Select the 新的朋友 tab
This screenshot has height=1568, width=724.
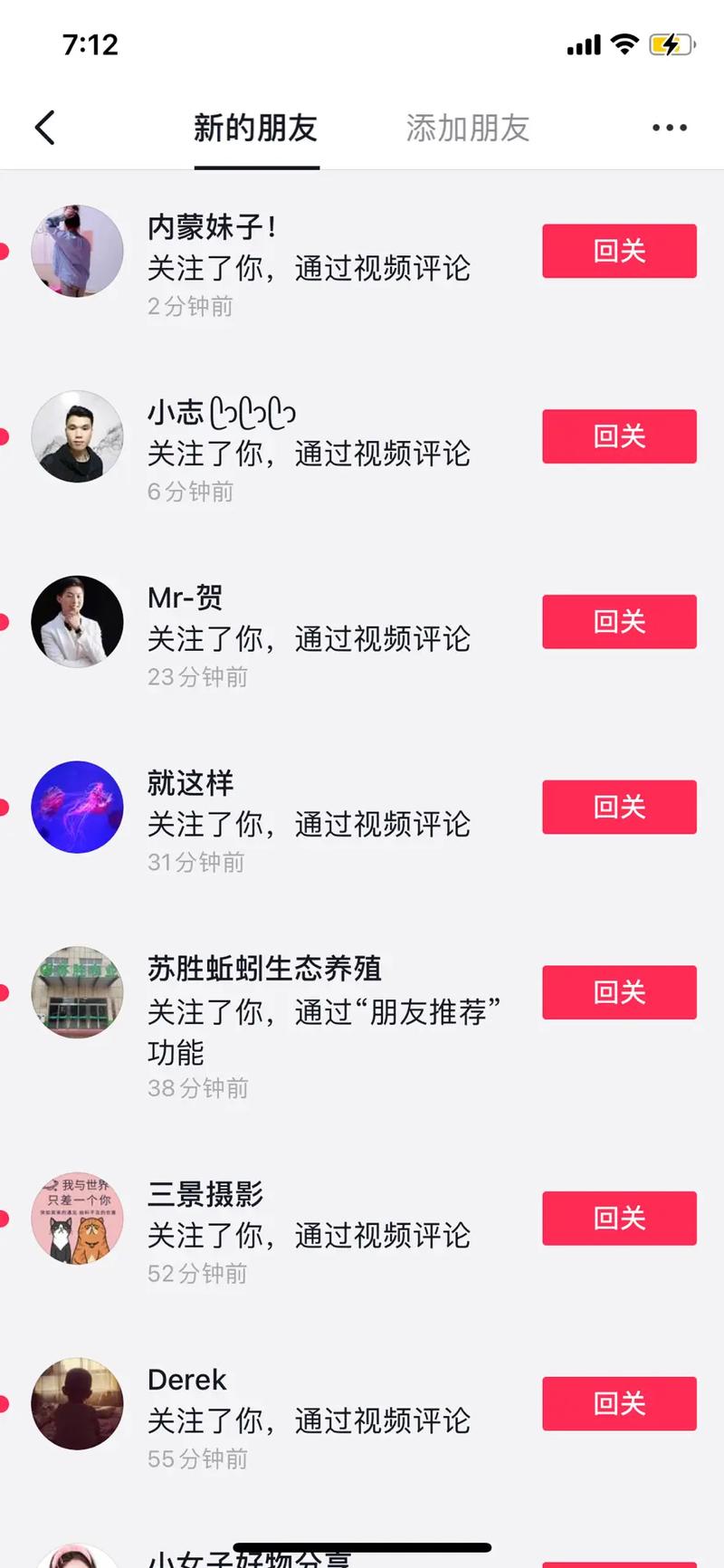256,128
